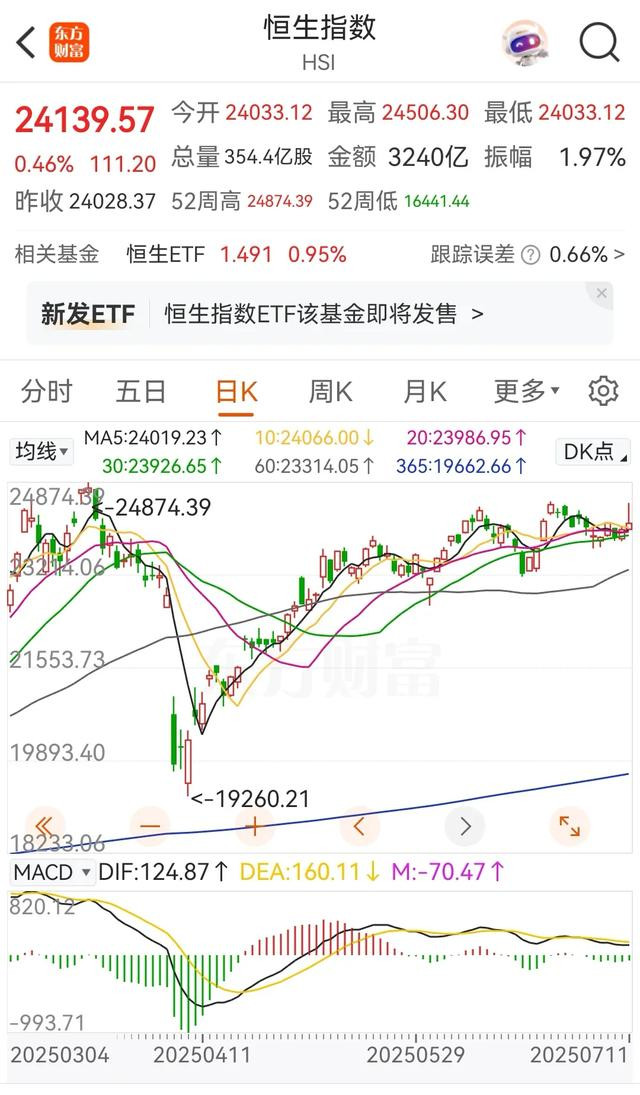The width and height of the screenshot is (640, 1095).
Task: Open the robot assistant icon
Action: tap(526, 42)
